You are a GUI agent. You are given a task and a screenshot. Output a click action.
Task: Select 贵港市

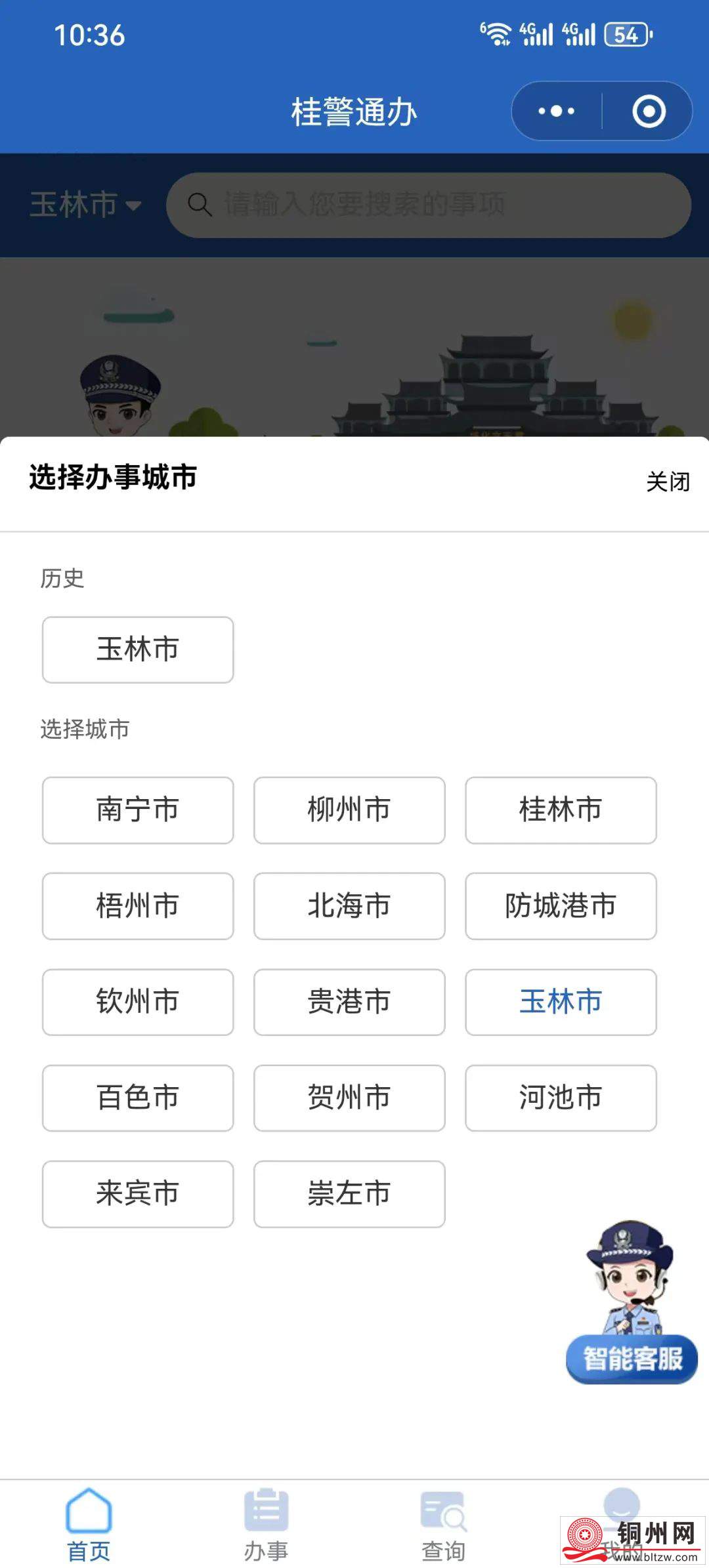point(349,1002)
